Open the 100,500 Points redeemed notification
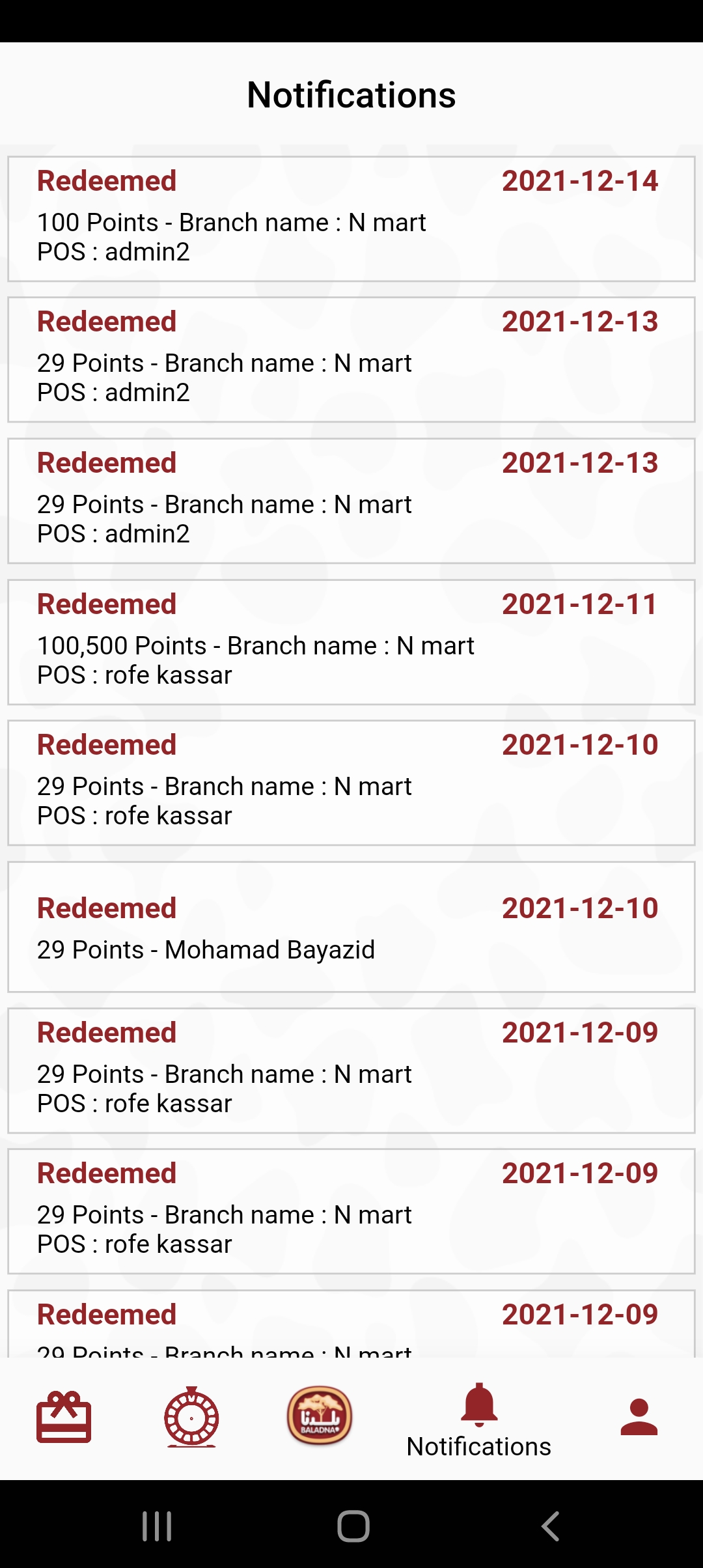Viewport: 703px width, 1568px height. pyautogui.click(x=351, y=642)
